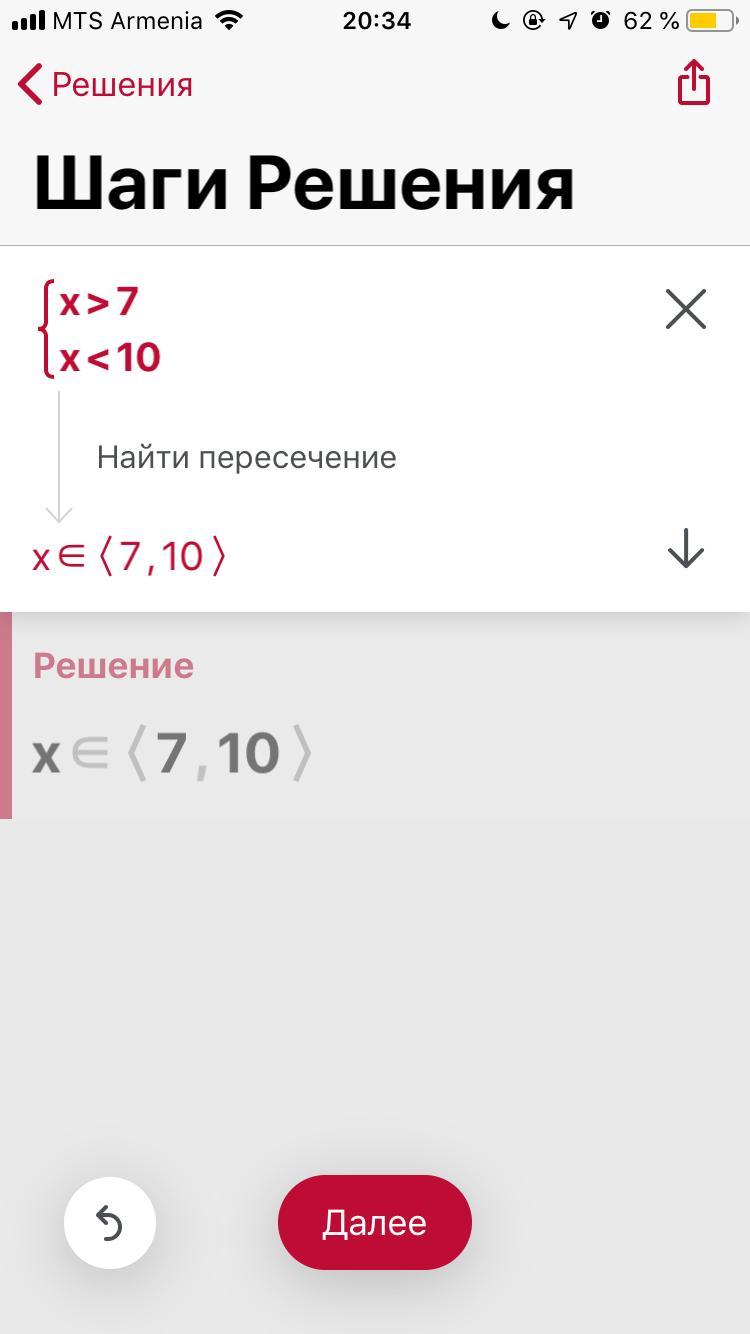Close the step explanation panel
750x1334 pixels.
click(x=686, y=310)
